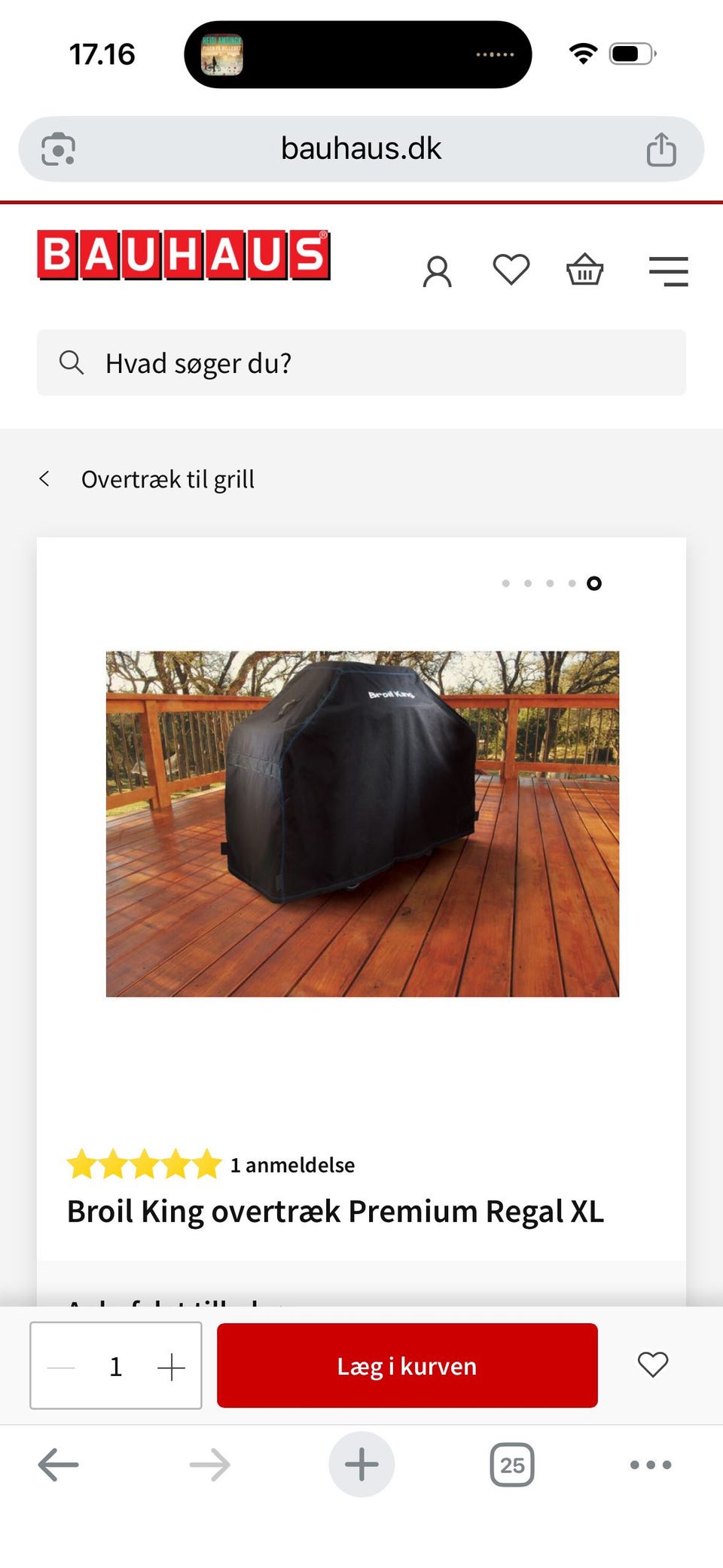Open the share sheet icon

[x=661, y=148]
